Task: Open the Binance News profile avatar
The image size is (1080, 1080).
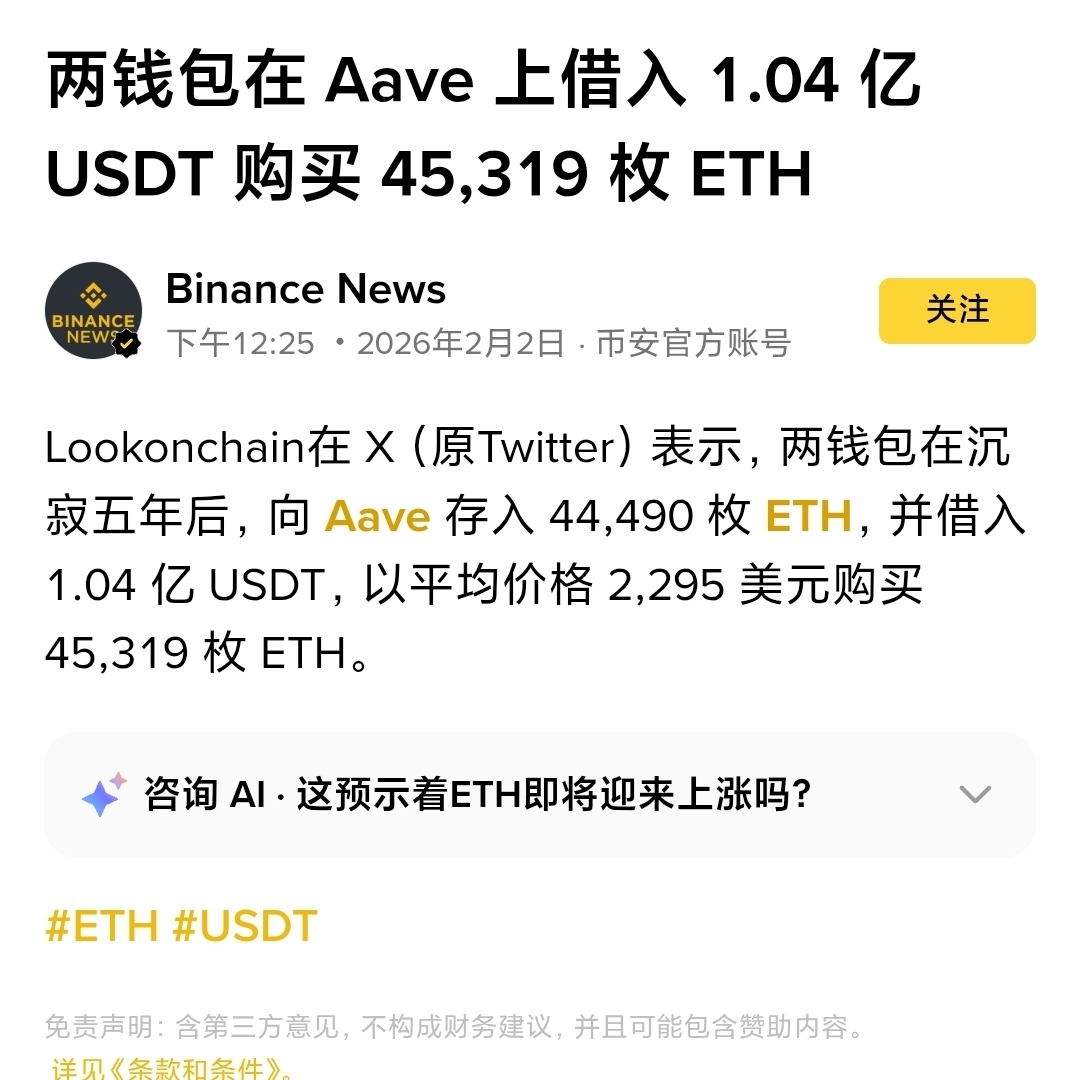Action: 93,311
